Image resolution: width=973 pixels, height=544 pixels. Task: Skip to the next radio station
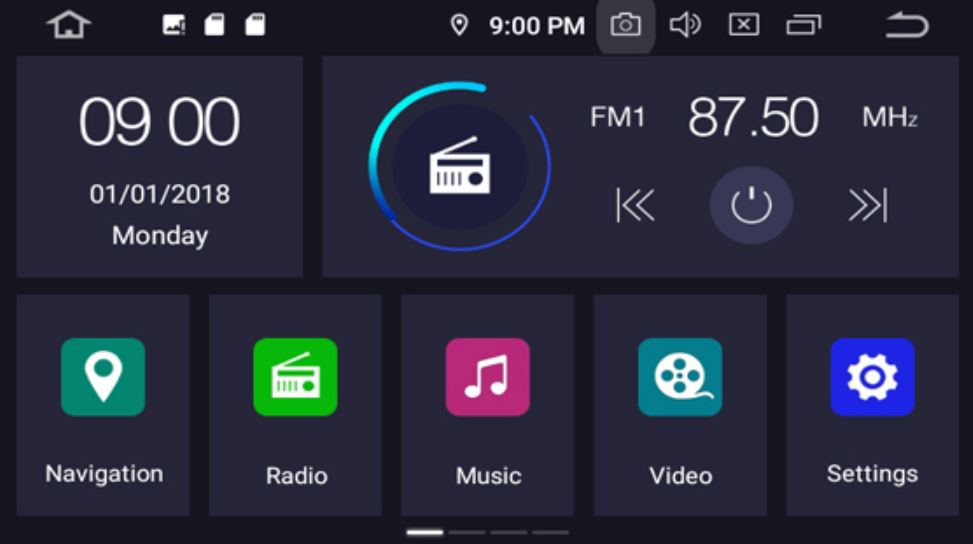click(867, 206)
